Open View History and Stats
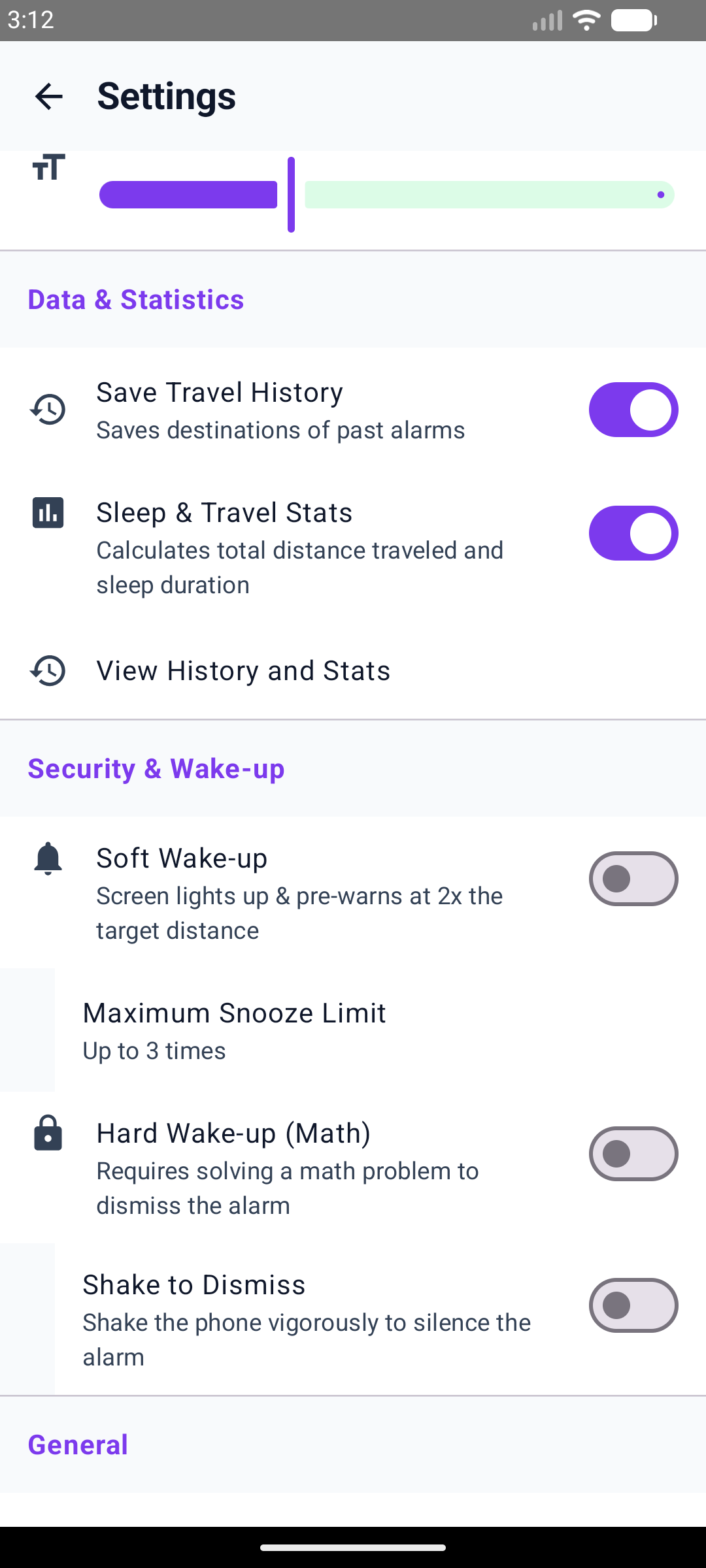 243,671
